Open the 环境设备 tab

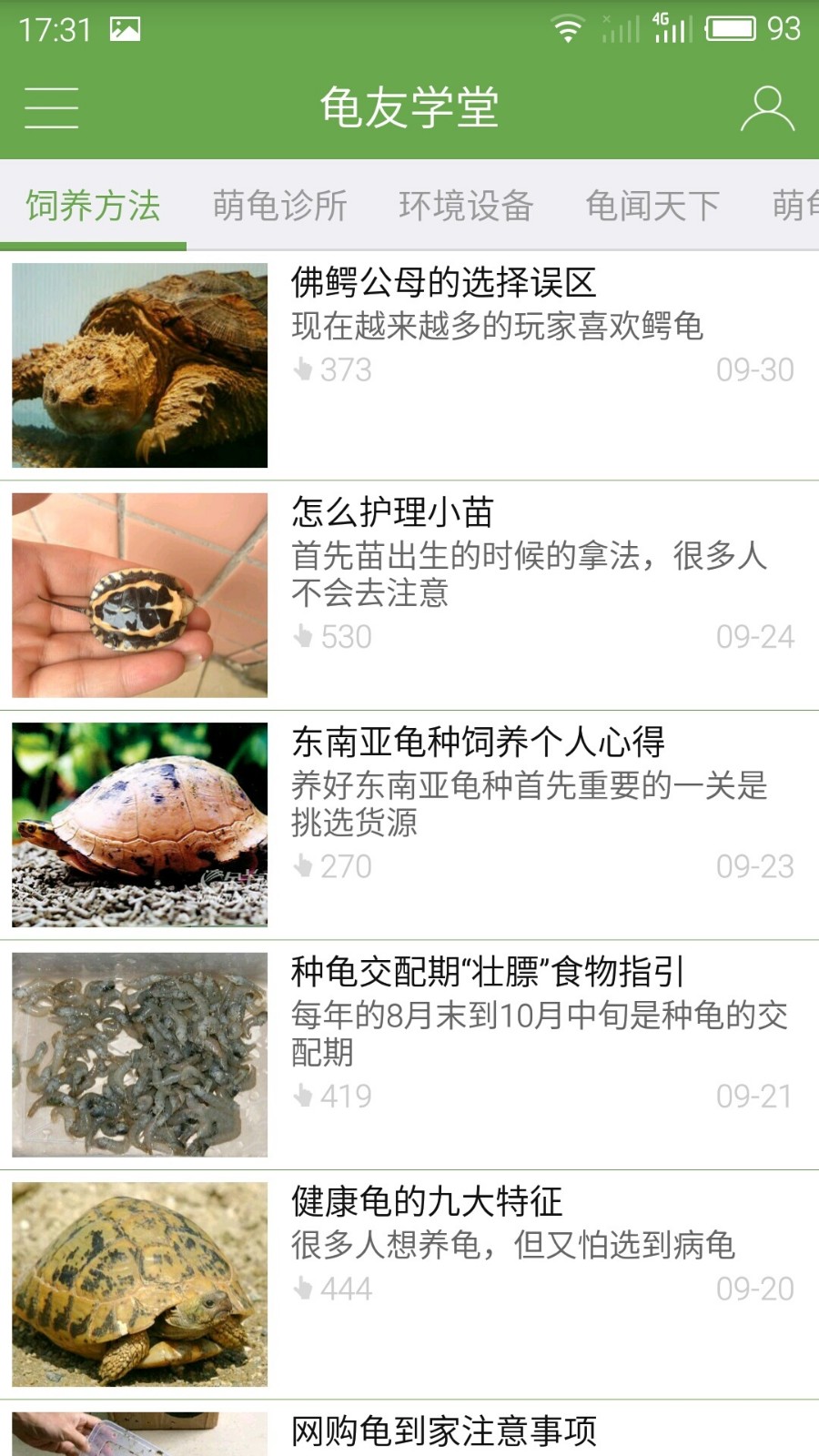pyautogui.click(x=468, y=205)
